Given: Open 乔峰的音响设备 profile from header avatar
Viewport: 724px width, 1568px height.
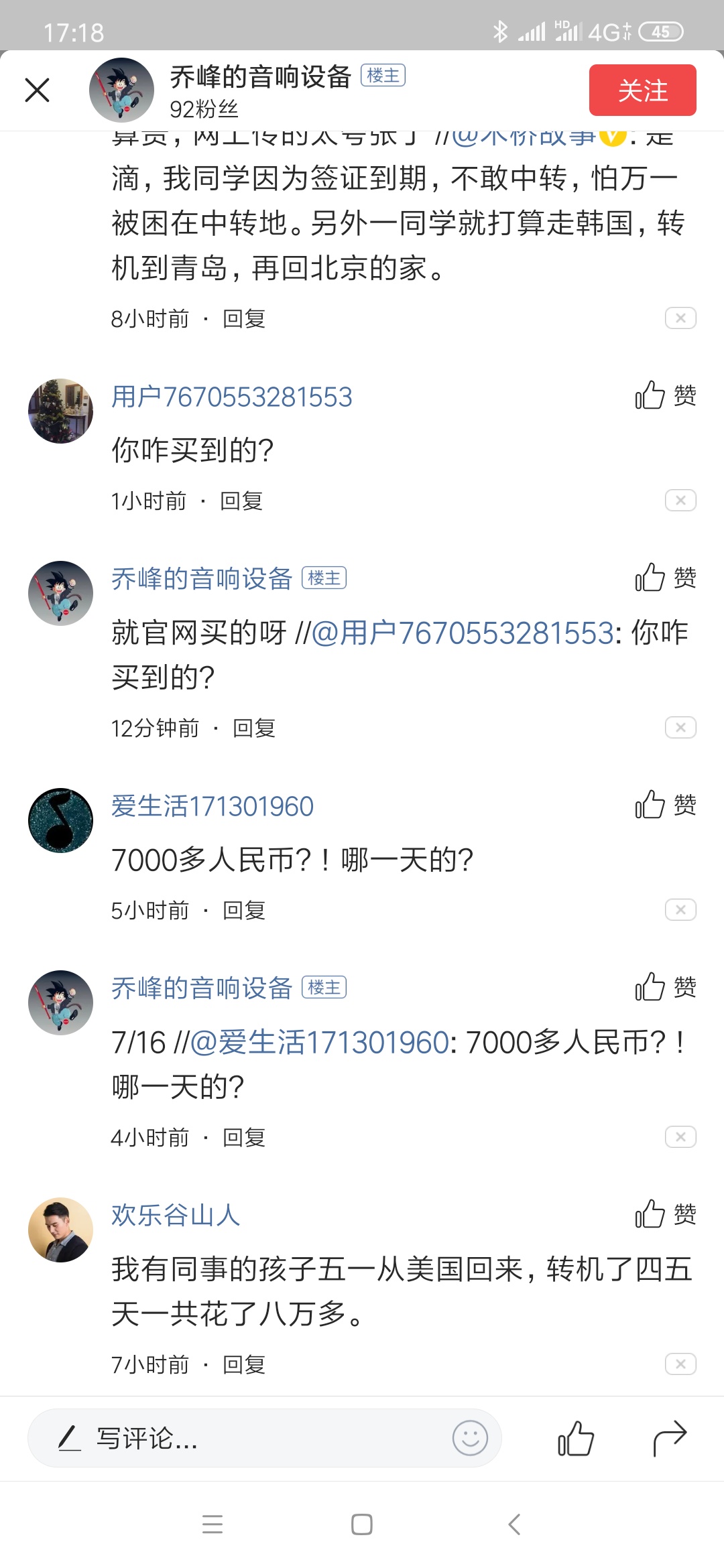Looking at the screenshot, I should tap(122, 90).
